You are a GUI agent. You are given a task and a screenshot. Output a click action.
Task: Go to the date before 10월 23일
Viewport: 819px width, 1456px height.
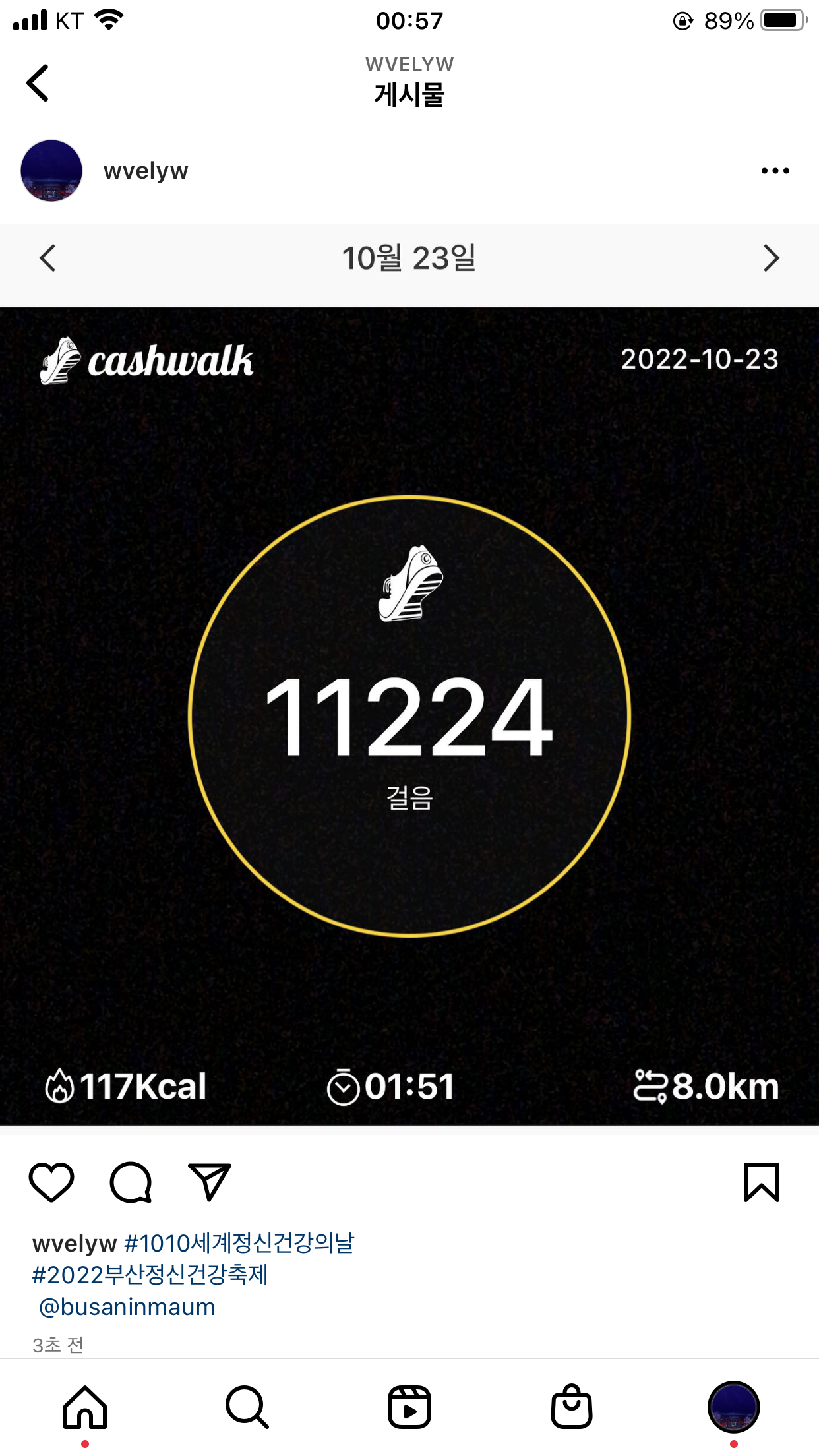[47, 258]
